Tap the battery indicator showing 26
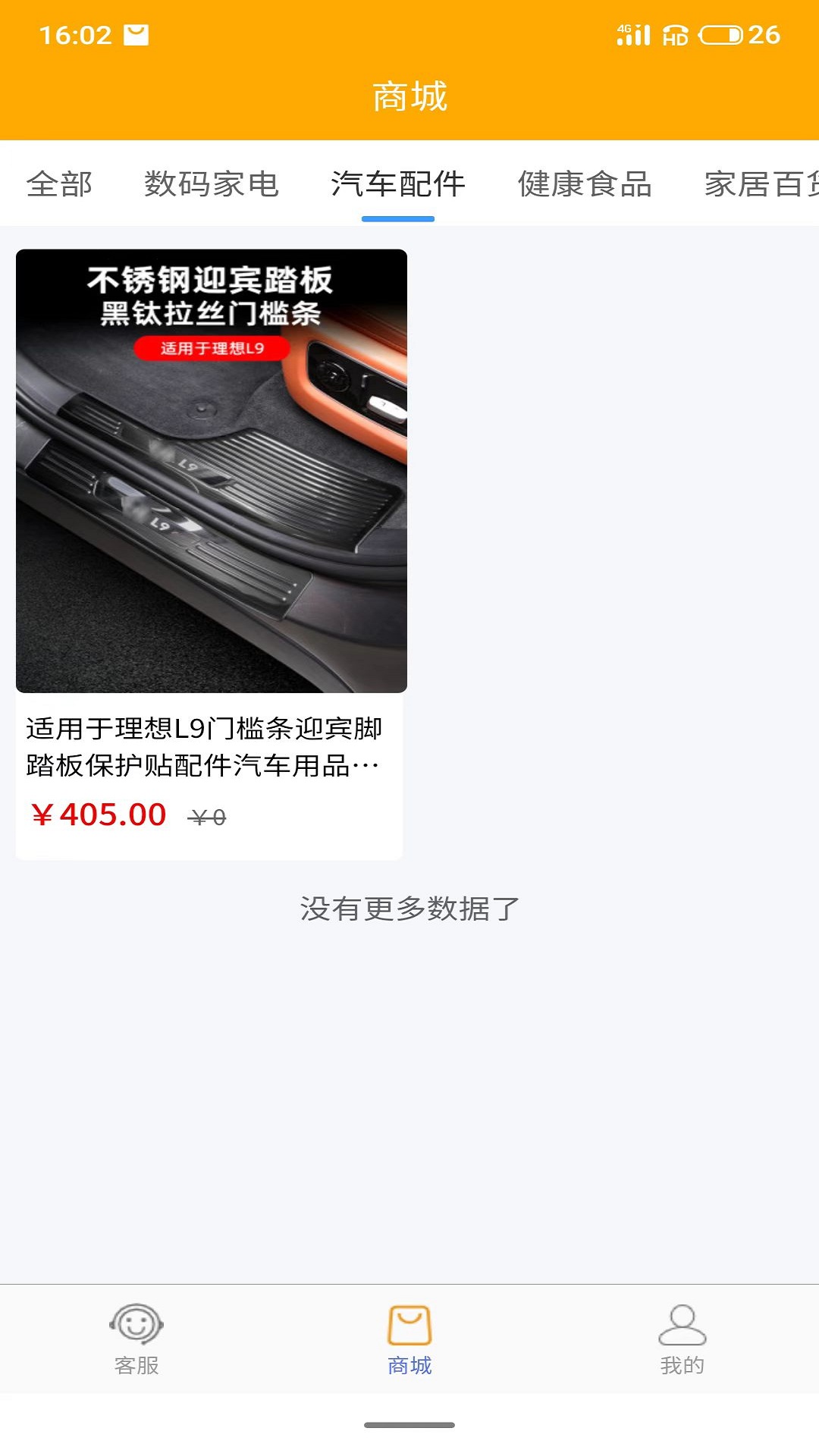 (719, 33)
